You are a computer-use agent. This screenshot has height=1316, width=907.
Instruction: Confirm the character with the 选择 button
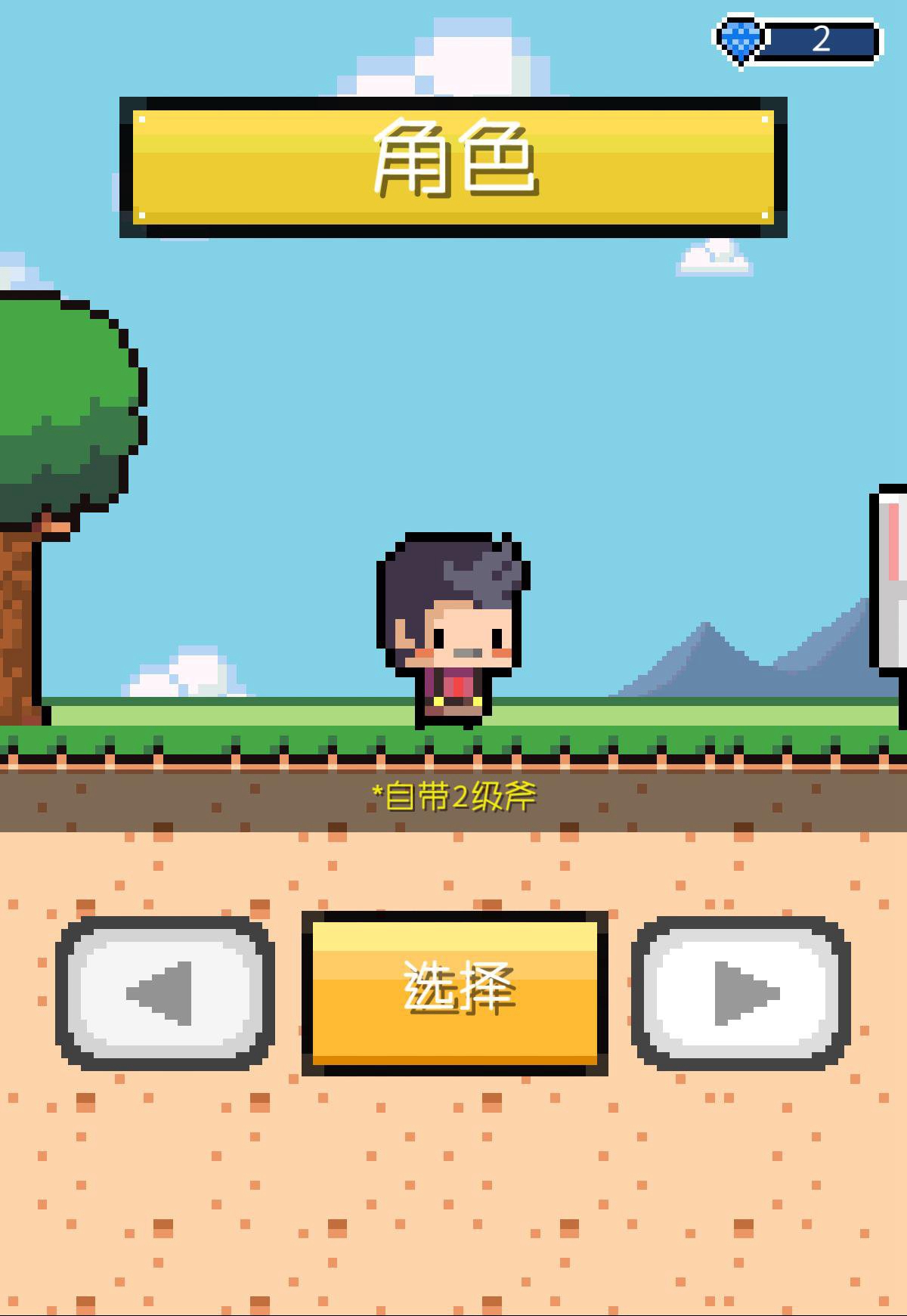pos(455,991)
